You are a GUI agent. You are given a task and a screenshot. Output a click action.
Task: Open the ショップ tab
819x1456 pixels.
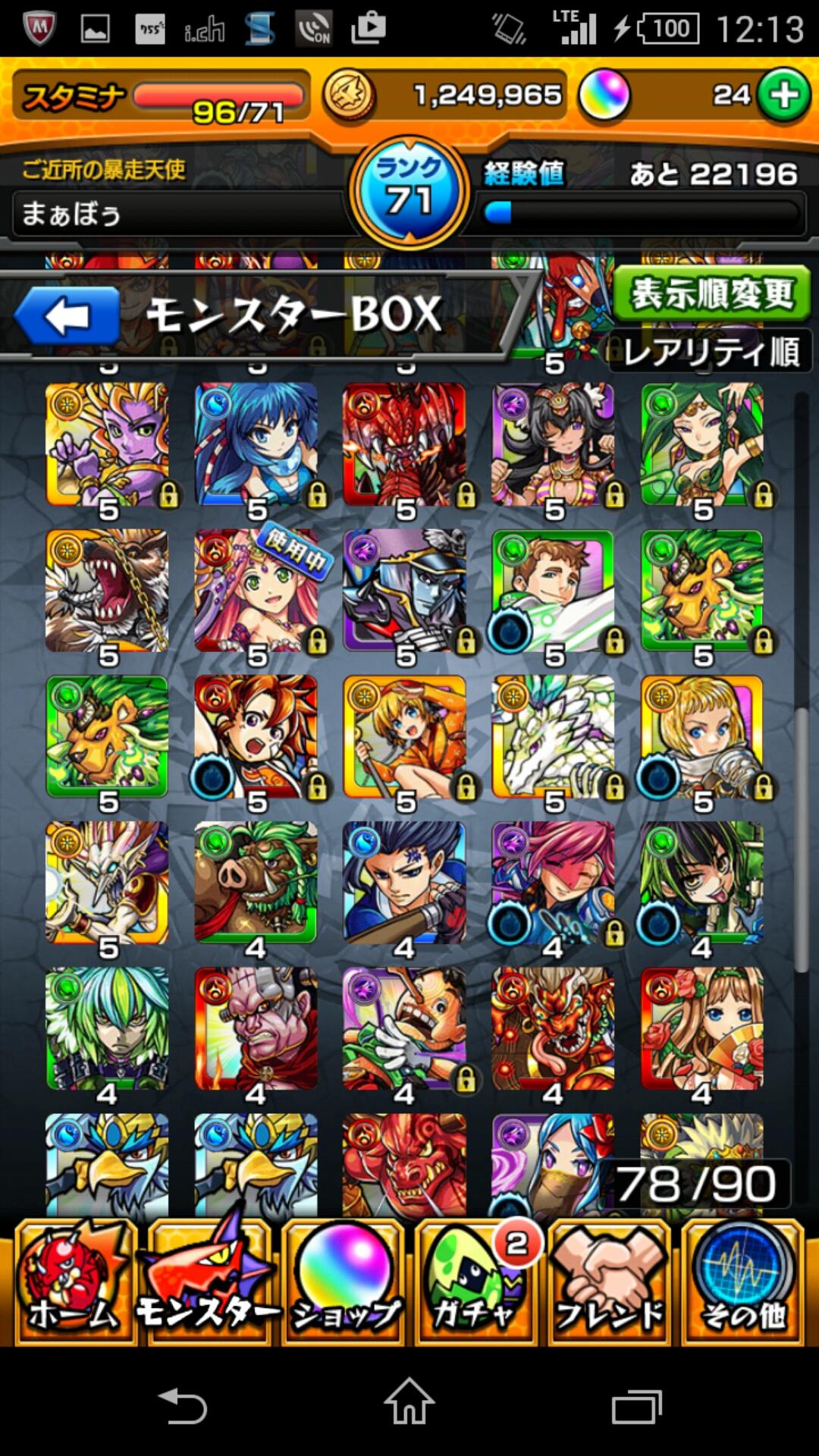tap(344, 1283)
